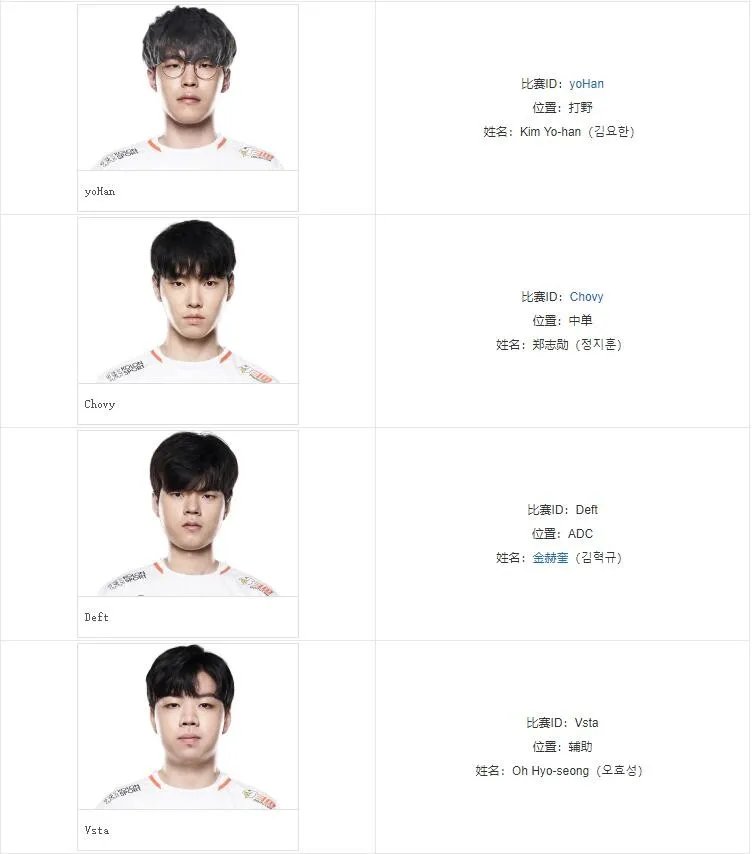Open the 金赫奎 name link
Viewport: 752px width, 854px height.
click(x=550, y=558)
